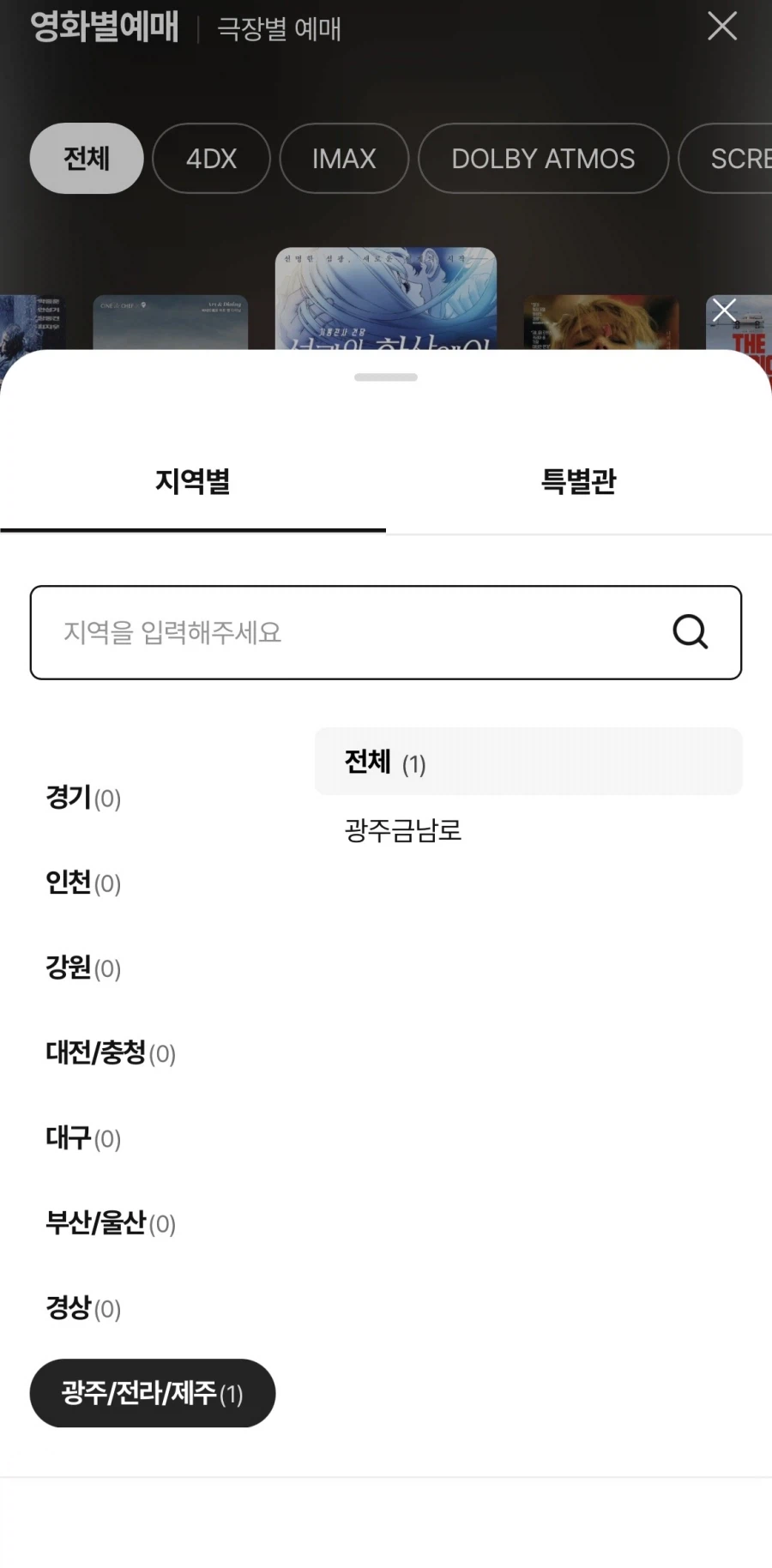This screenshot has height=1568, width=772.
Task: Choose the 부산/울산 region
Action: [110, 1224]
